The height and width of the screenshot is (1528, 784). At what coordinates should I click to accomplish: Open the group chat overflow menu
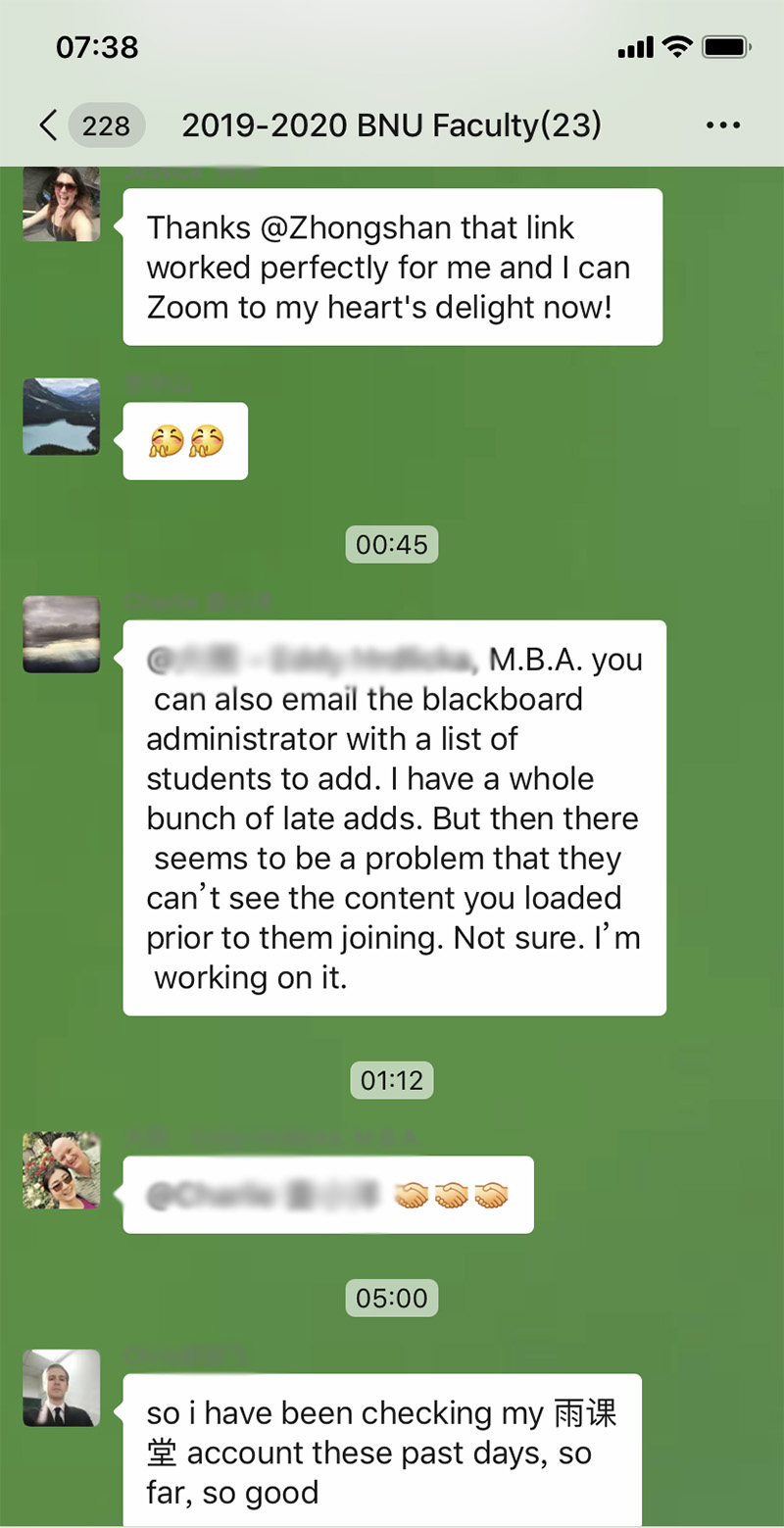(x=723, y=125)
